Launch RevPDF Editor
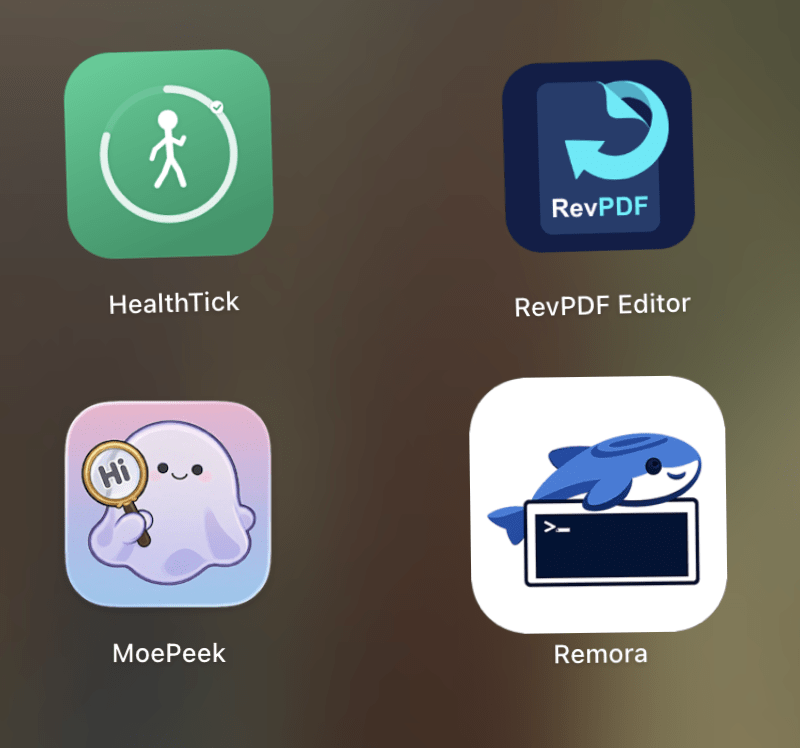The width and height of the screenshot is (800, 748). point(599,156)
